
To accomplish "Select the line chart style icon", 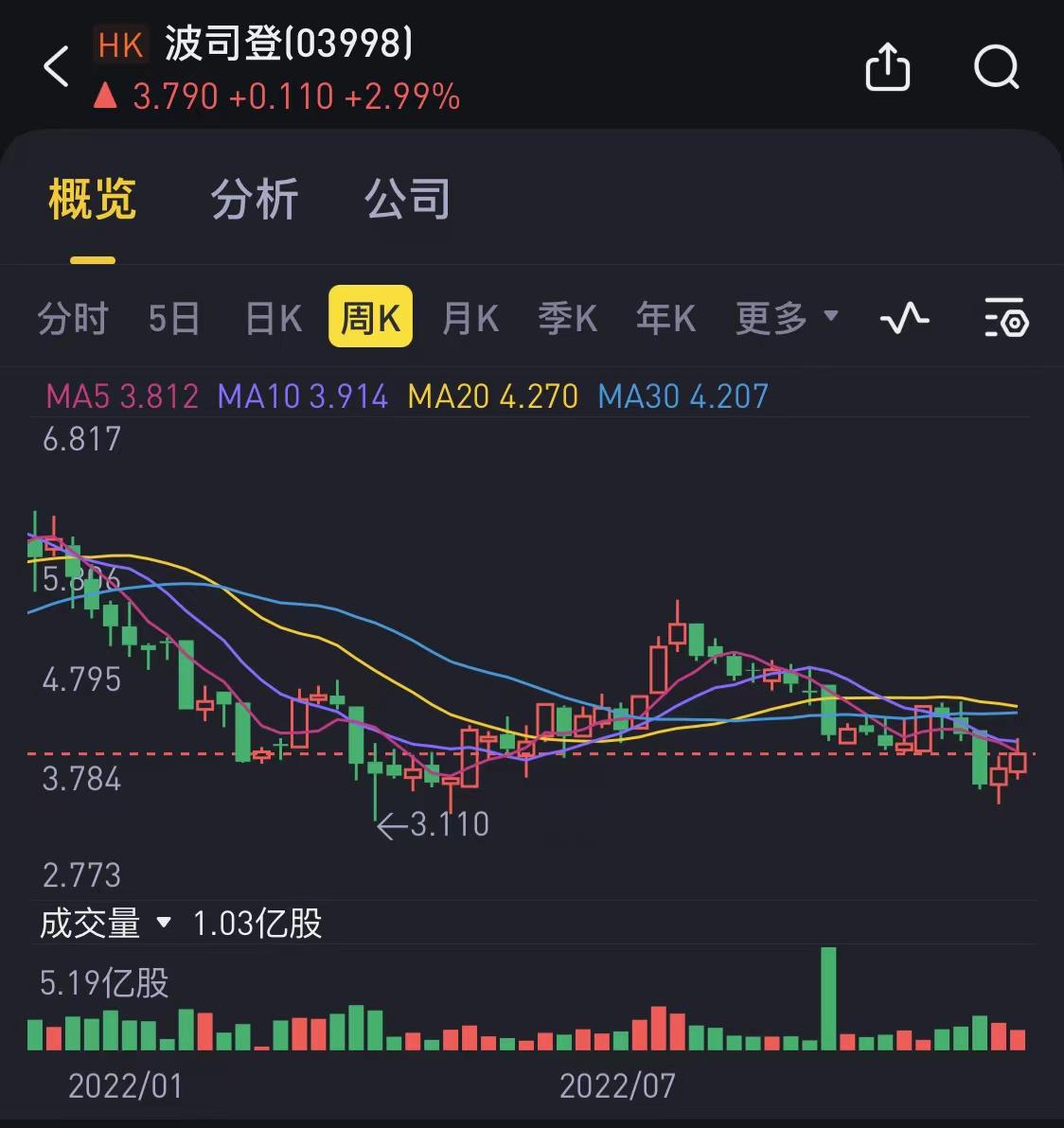I will (x=902, y=318).
